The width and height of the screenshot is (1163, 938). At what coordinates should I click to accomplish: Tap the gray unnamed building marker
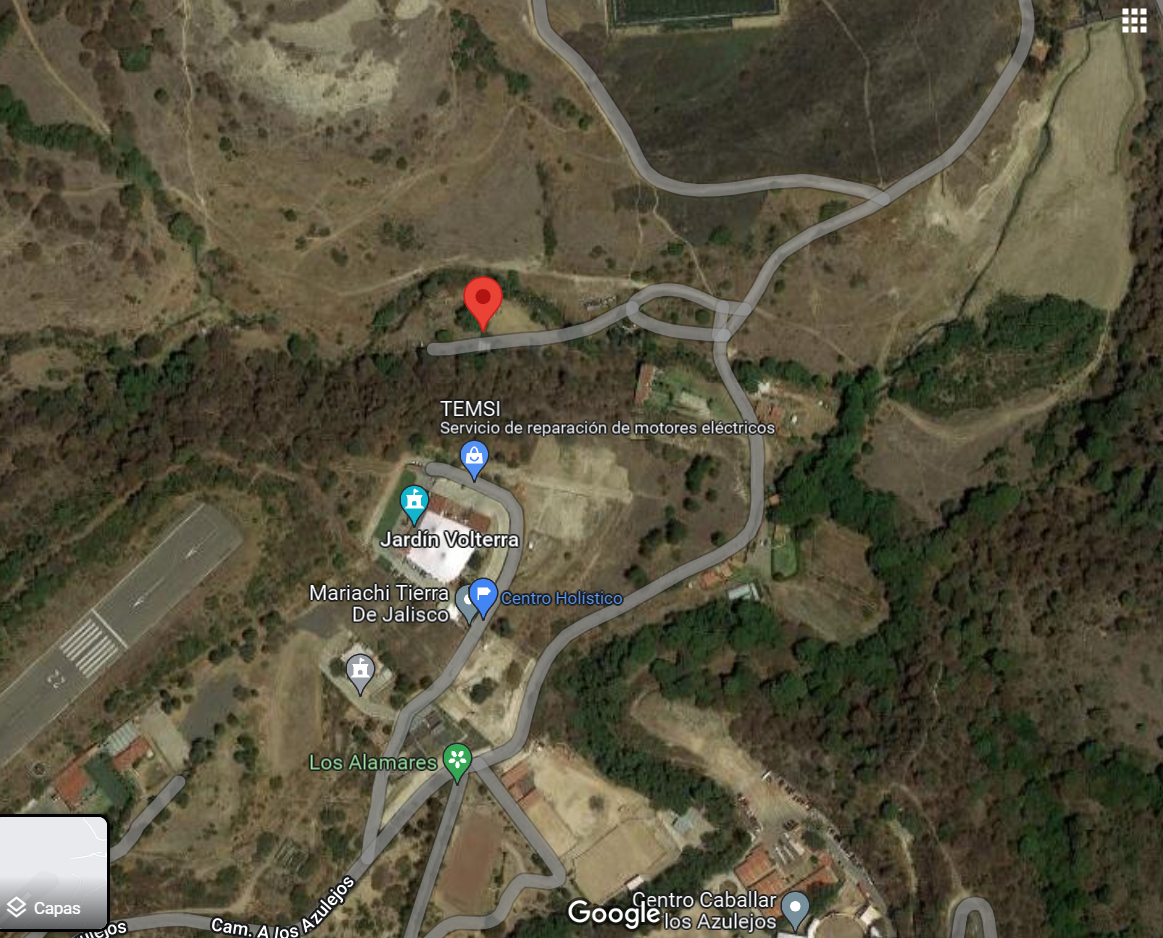pyautogui.click(x=360, y=670)
